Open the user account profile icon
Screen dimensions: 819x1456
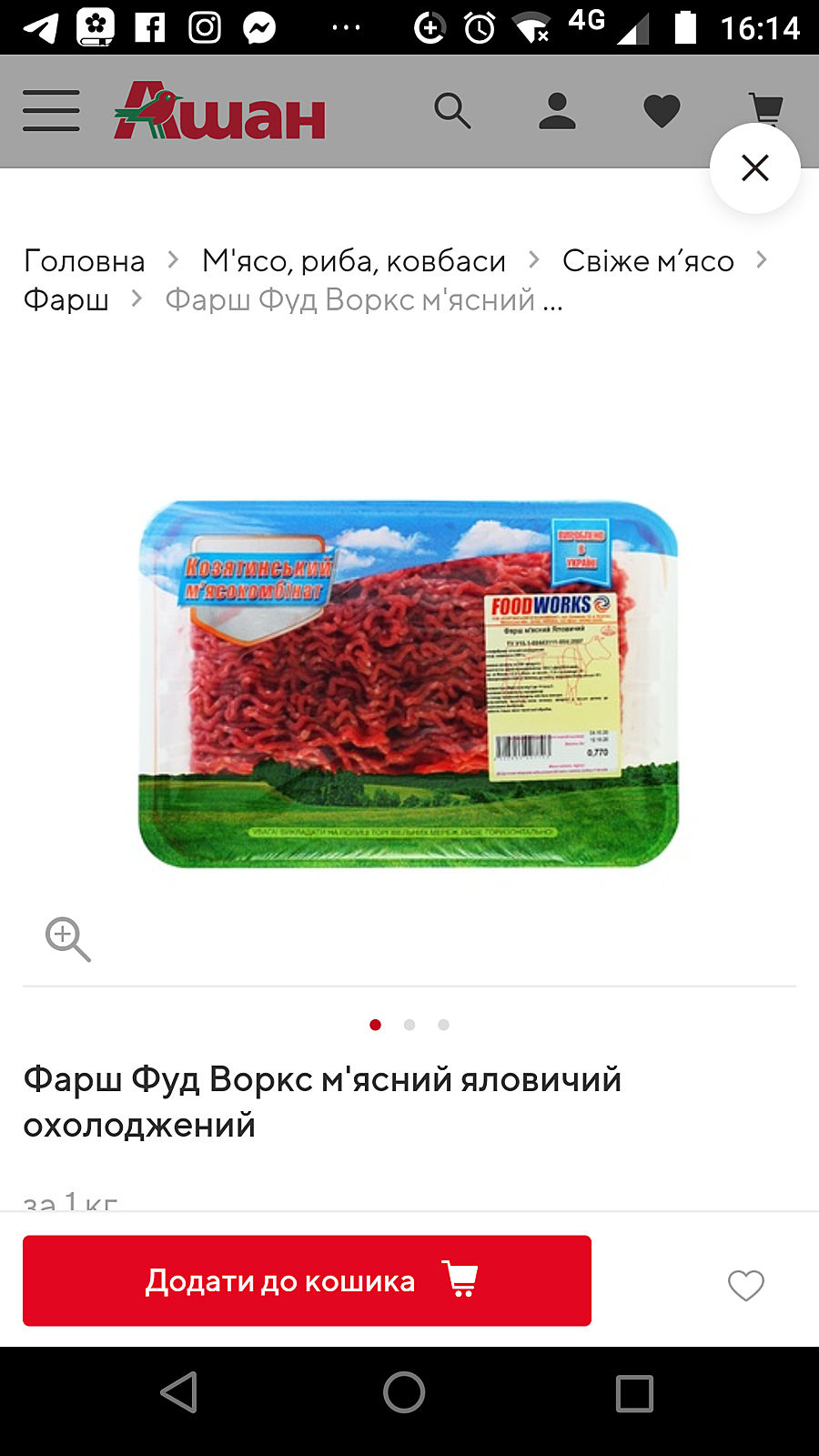557,111
